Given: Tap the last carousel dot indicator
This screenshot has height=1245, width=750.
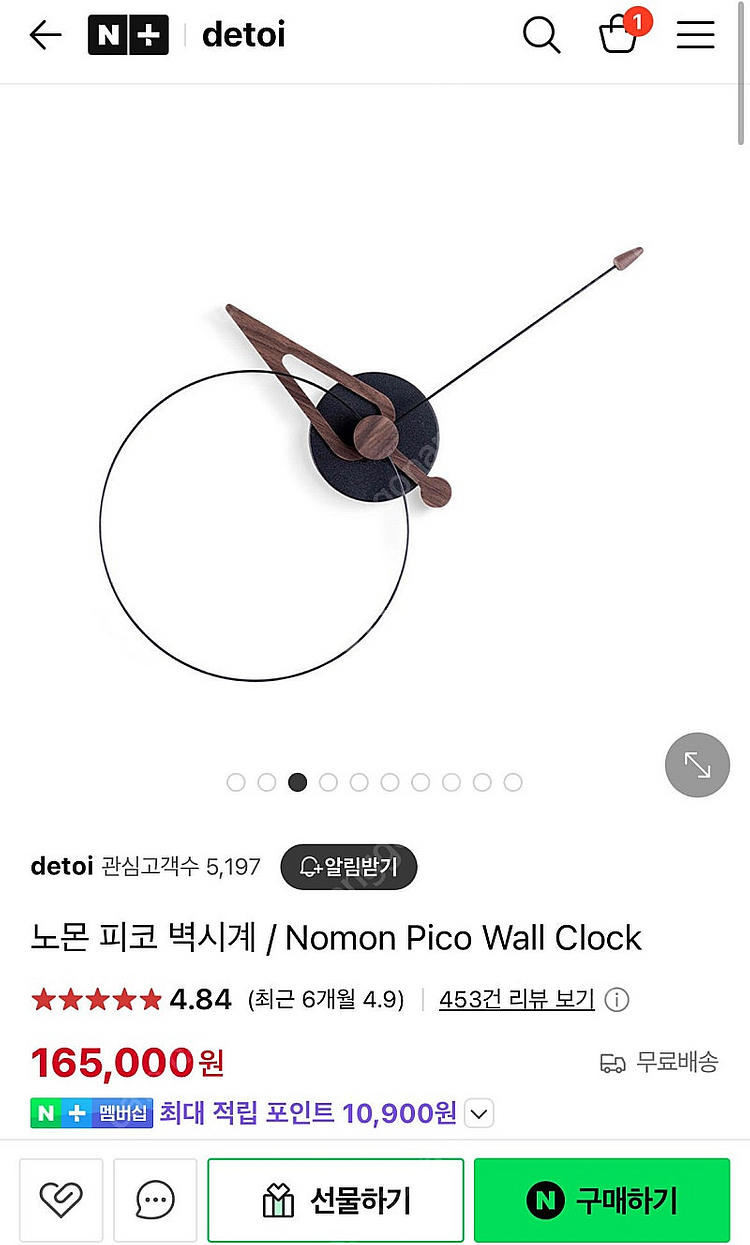Looking at the screenshot, I should (x=513, y=782).
